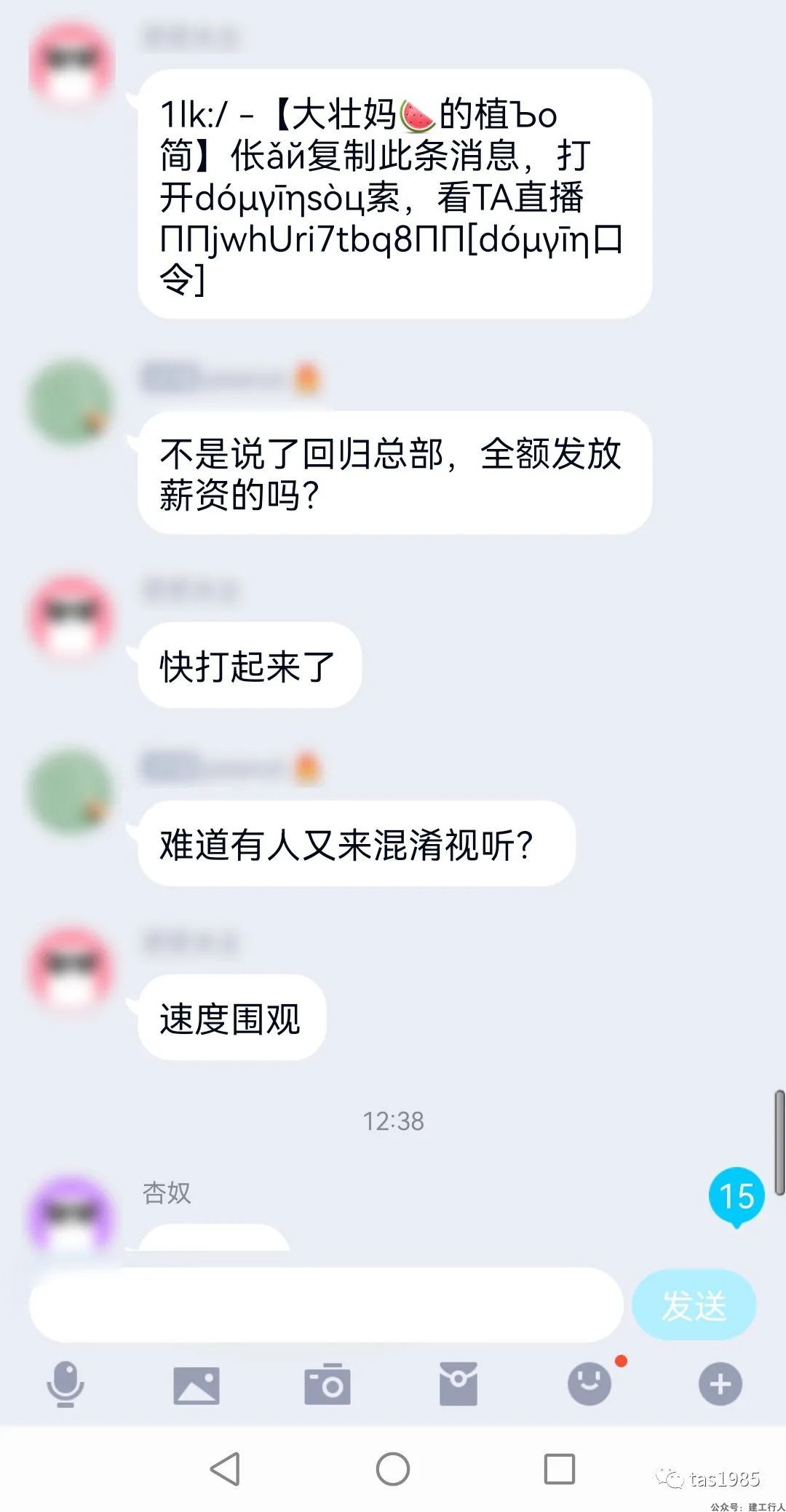Go to the home screen
Viewport: 786px width, 1512px height.
[x=393, y=1468]
